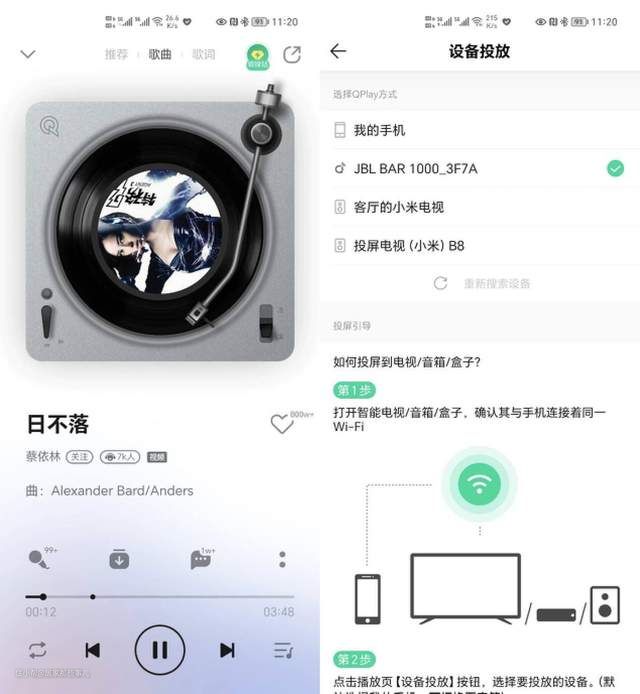Collapse the music player with the down chevron
The width and height of the screenshot is (640, 694).
[x=28, y=54]
